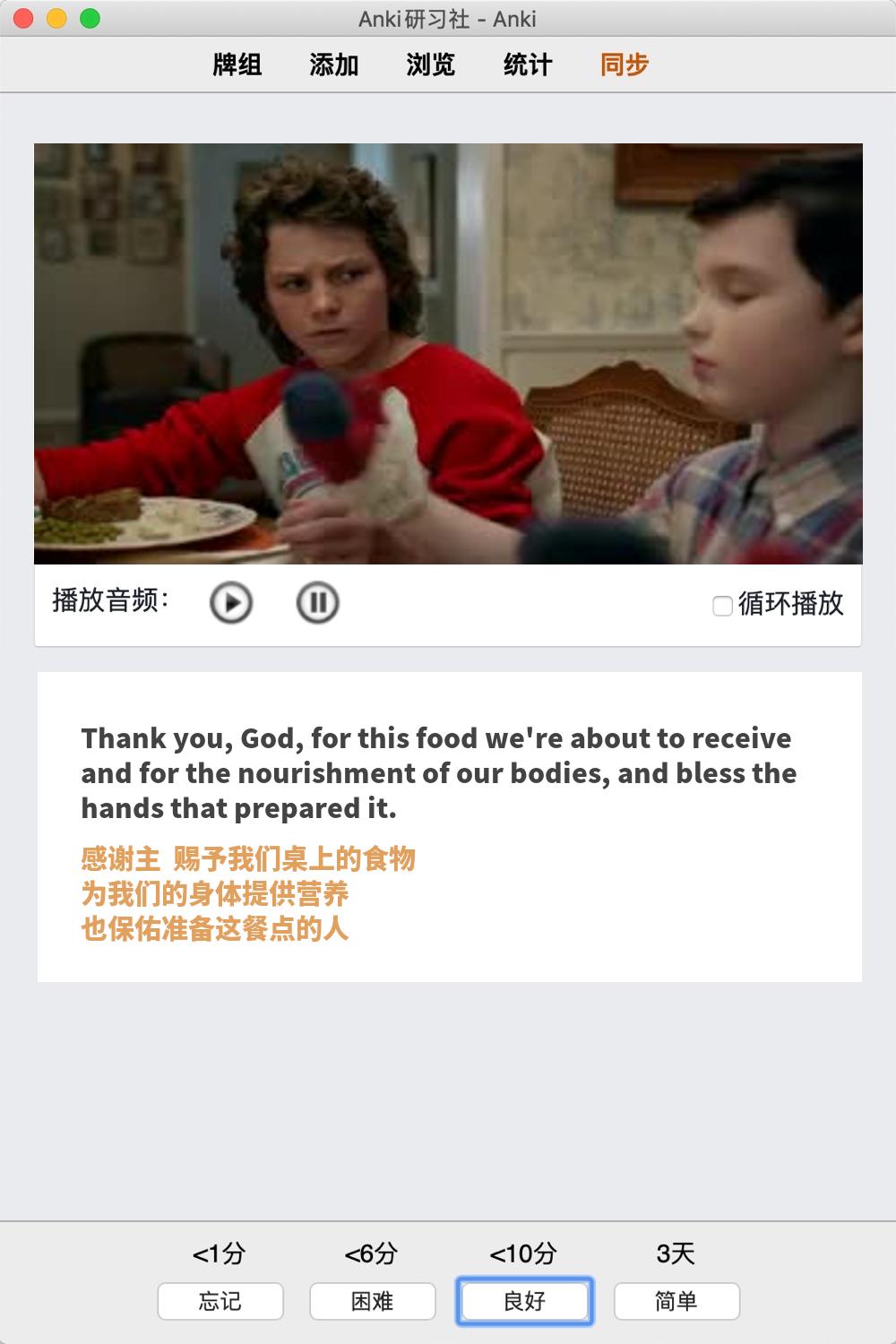896x1344 pixels.
Task: Open the 浏览 card browser
Action: (x=431, y=65)
